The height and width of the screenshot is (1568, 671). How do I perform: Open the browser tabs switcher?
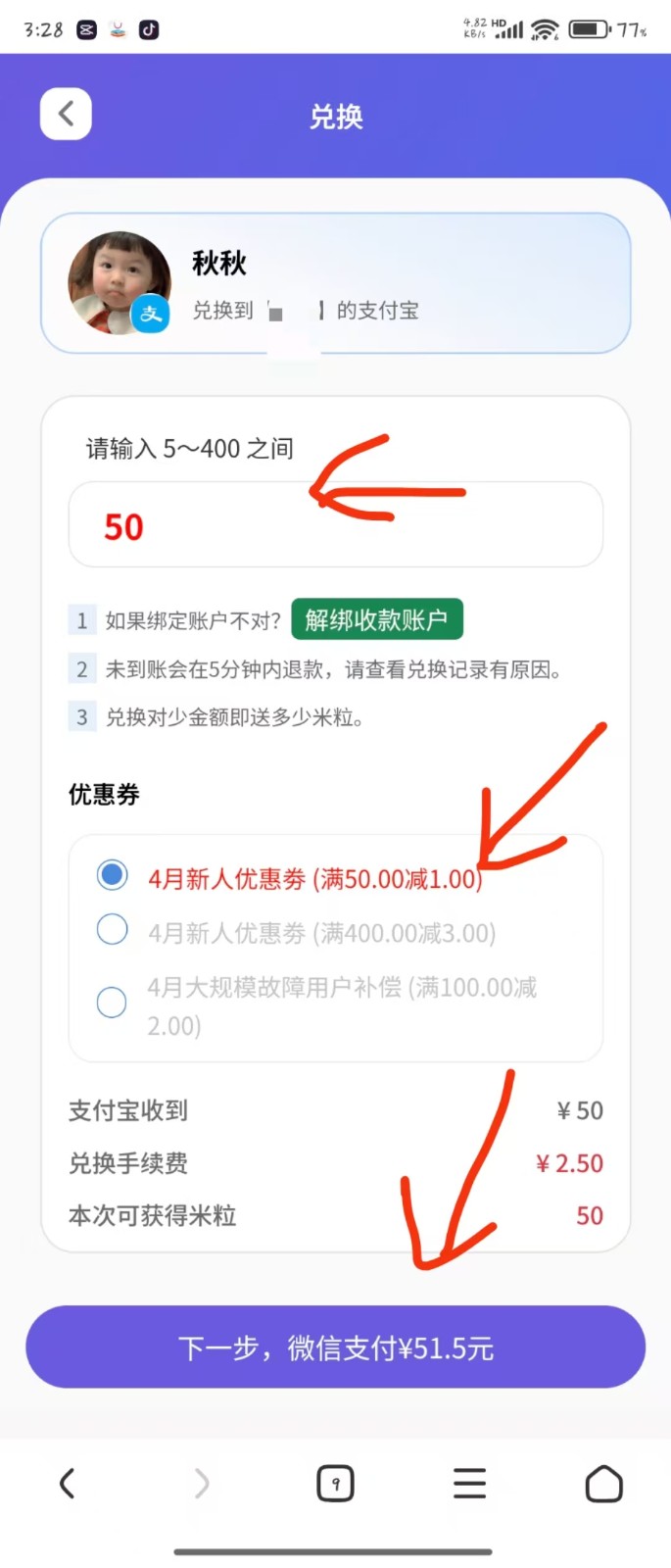point(335,1484)
